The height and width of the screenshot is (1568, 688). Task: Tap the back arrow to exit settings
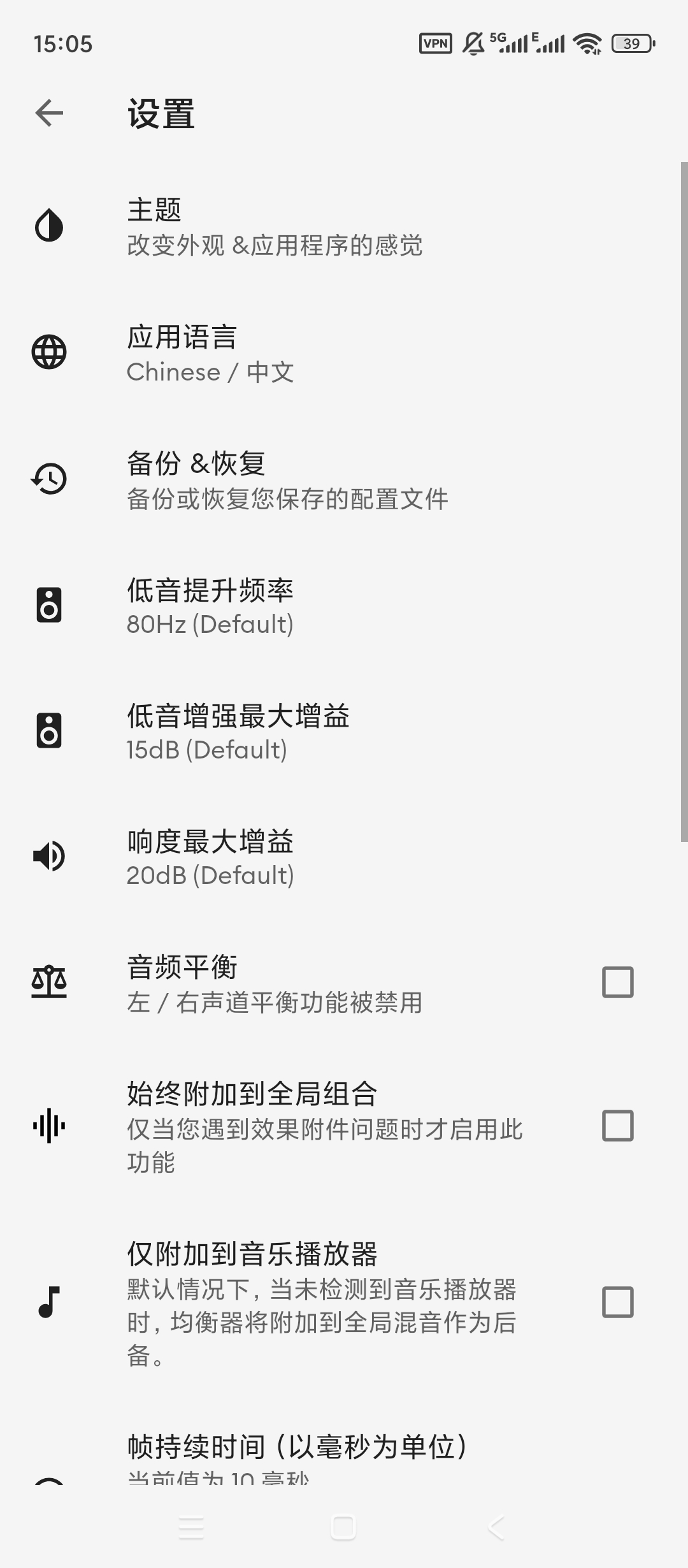[x=48, y=113]
